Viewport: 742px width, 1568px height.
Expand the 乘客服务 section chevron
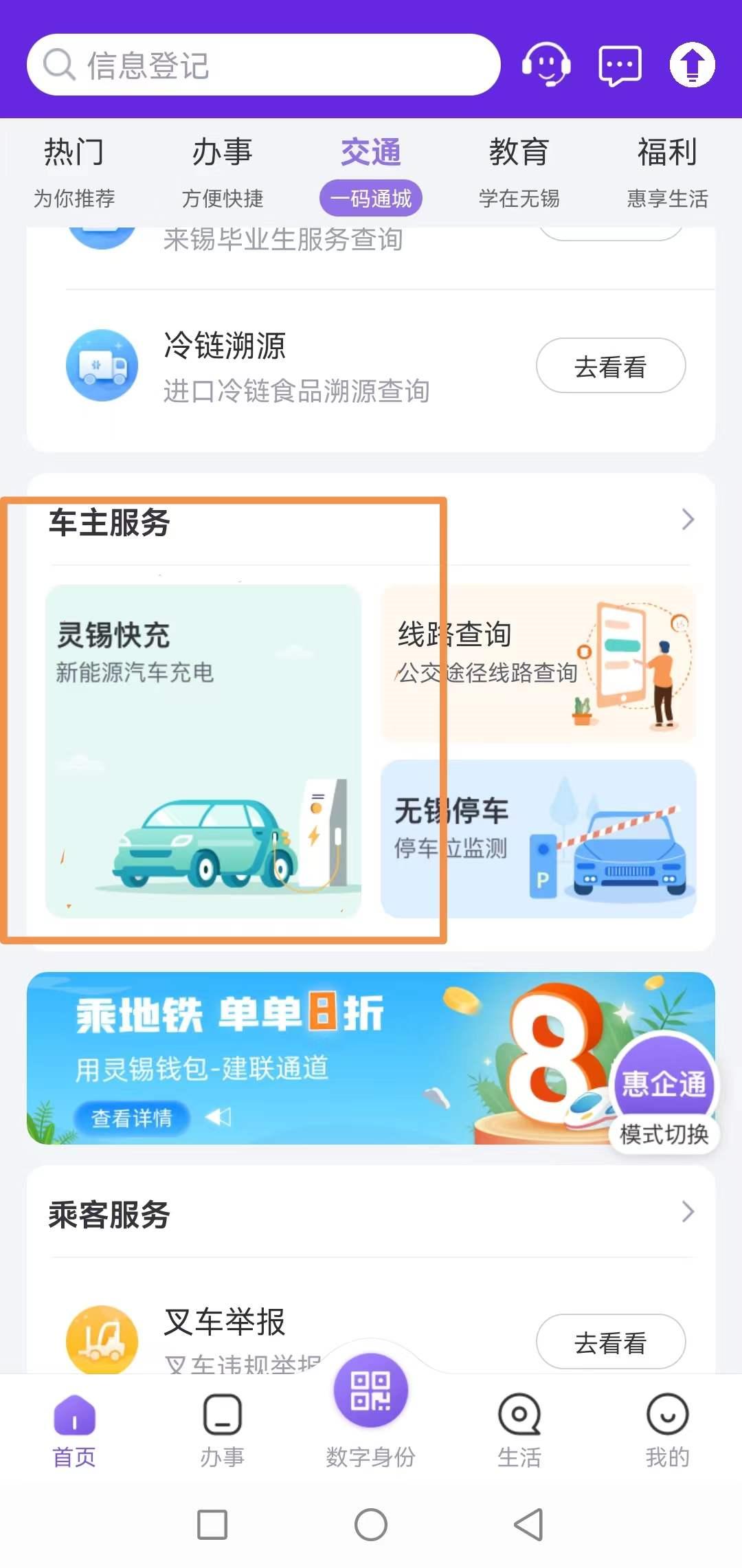687,1212
